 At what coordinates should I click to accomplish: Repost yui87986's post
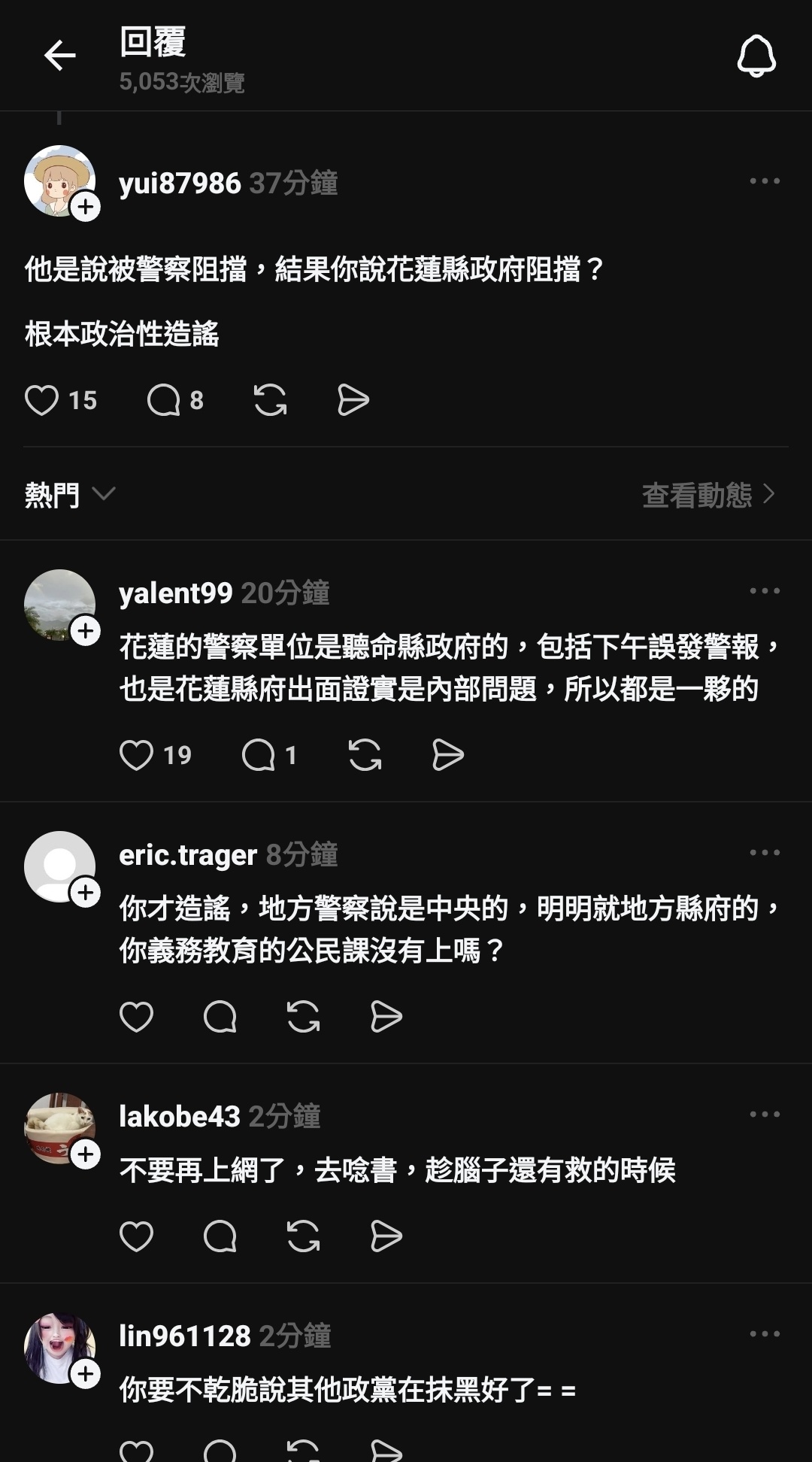click(271, 400)
